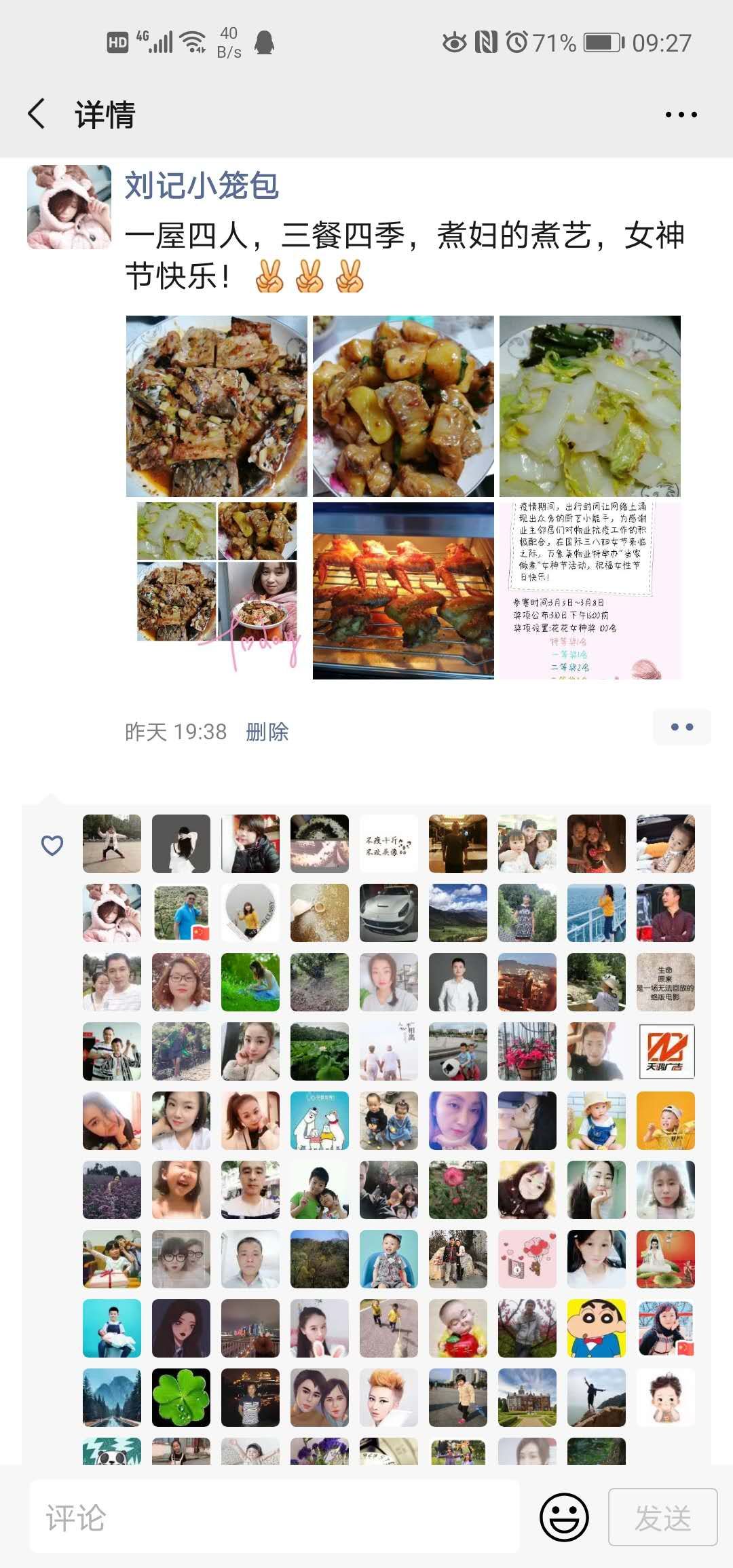Open the pink event notice image
The image size is (733, 1568).
[590, 589]
